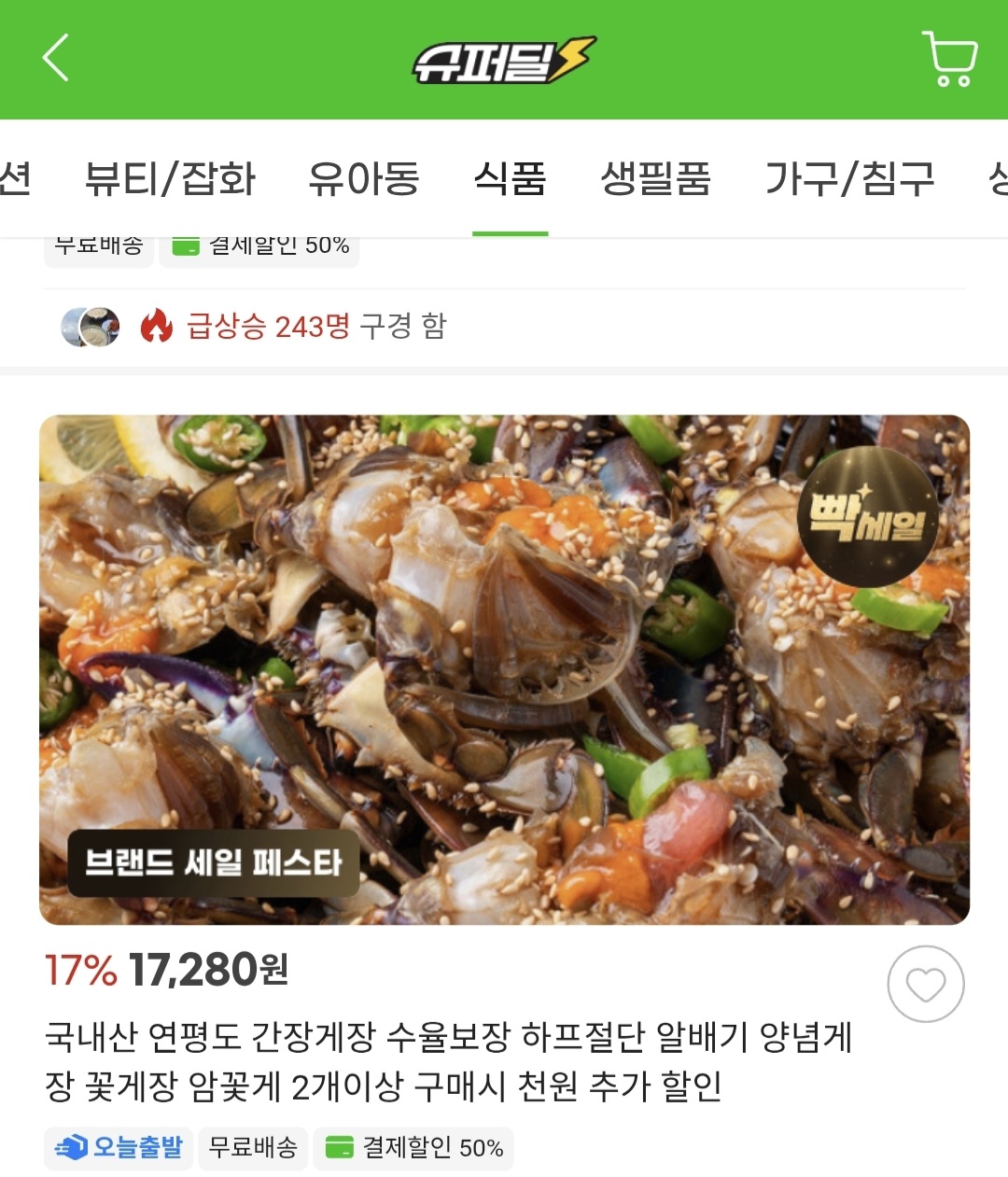The width and height of the screenshot is (1008, 1177).
Task: Switch to the 가구/침구 tab
Action: click(849, 178)
